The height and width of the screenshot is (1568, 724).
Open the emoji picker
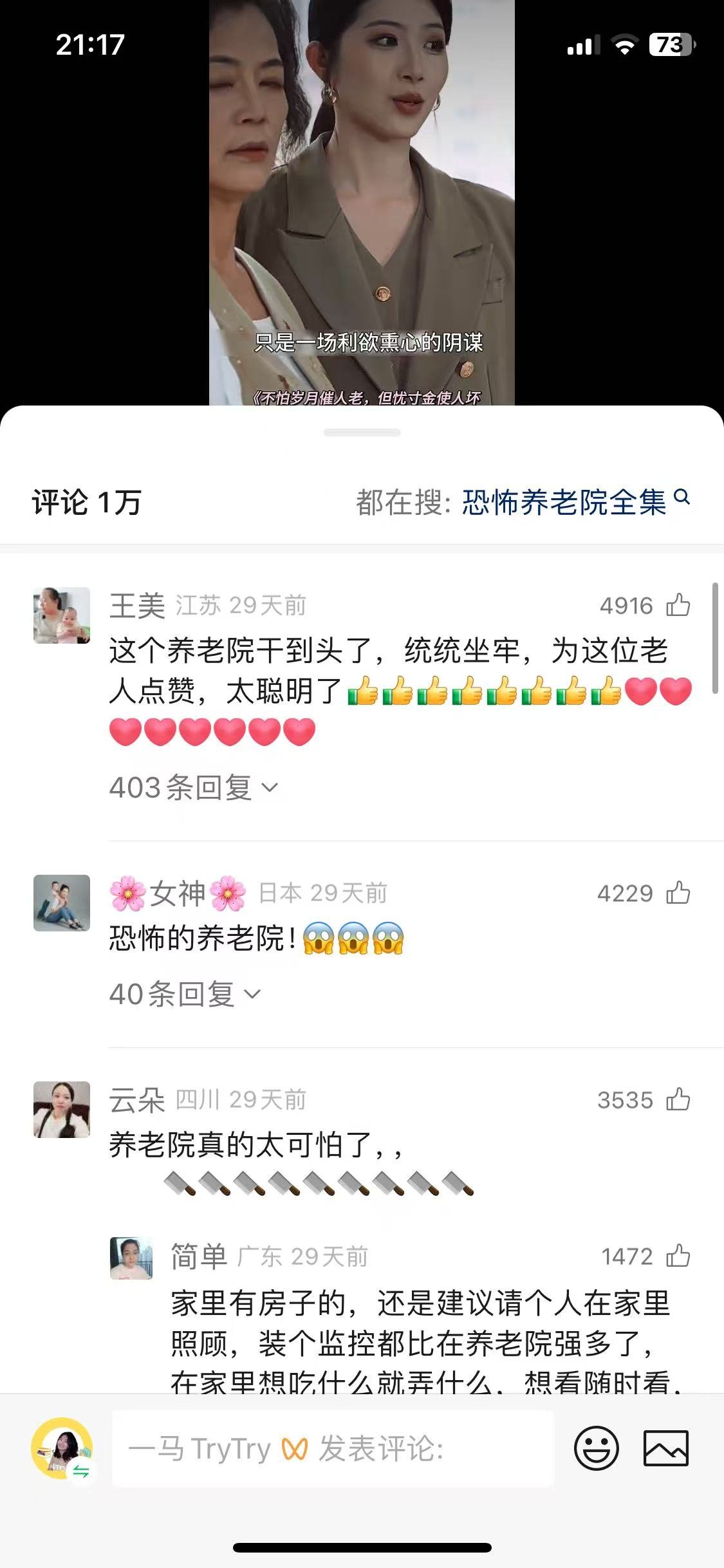pyautogui.click(x=596, y=1448)
